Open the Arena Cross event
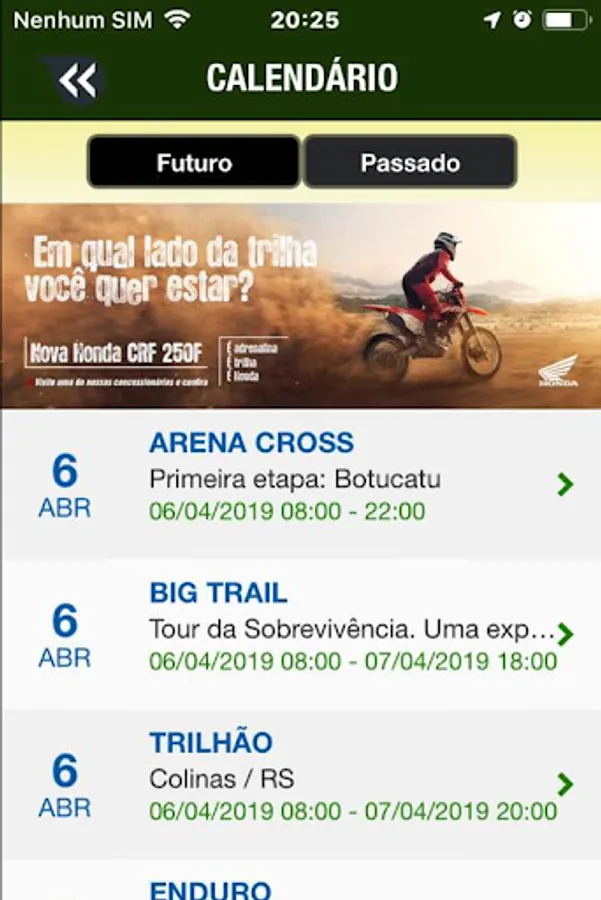 tap(300, 484)
